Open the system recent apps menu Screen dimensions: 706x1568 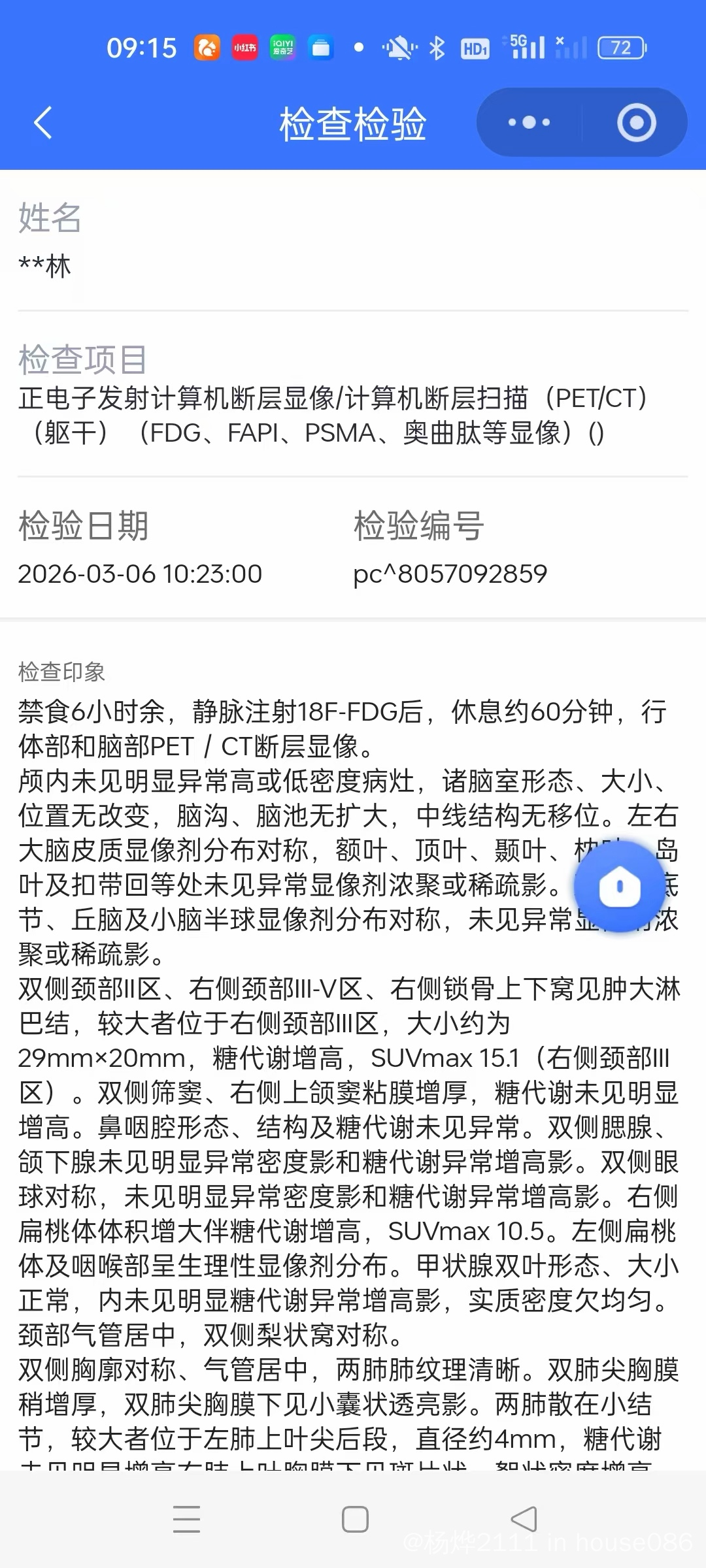(186, 1519)
